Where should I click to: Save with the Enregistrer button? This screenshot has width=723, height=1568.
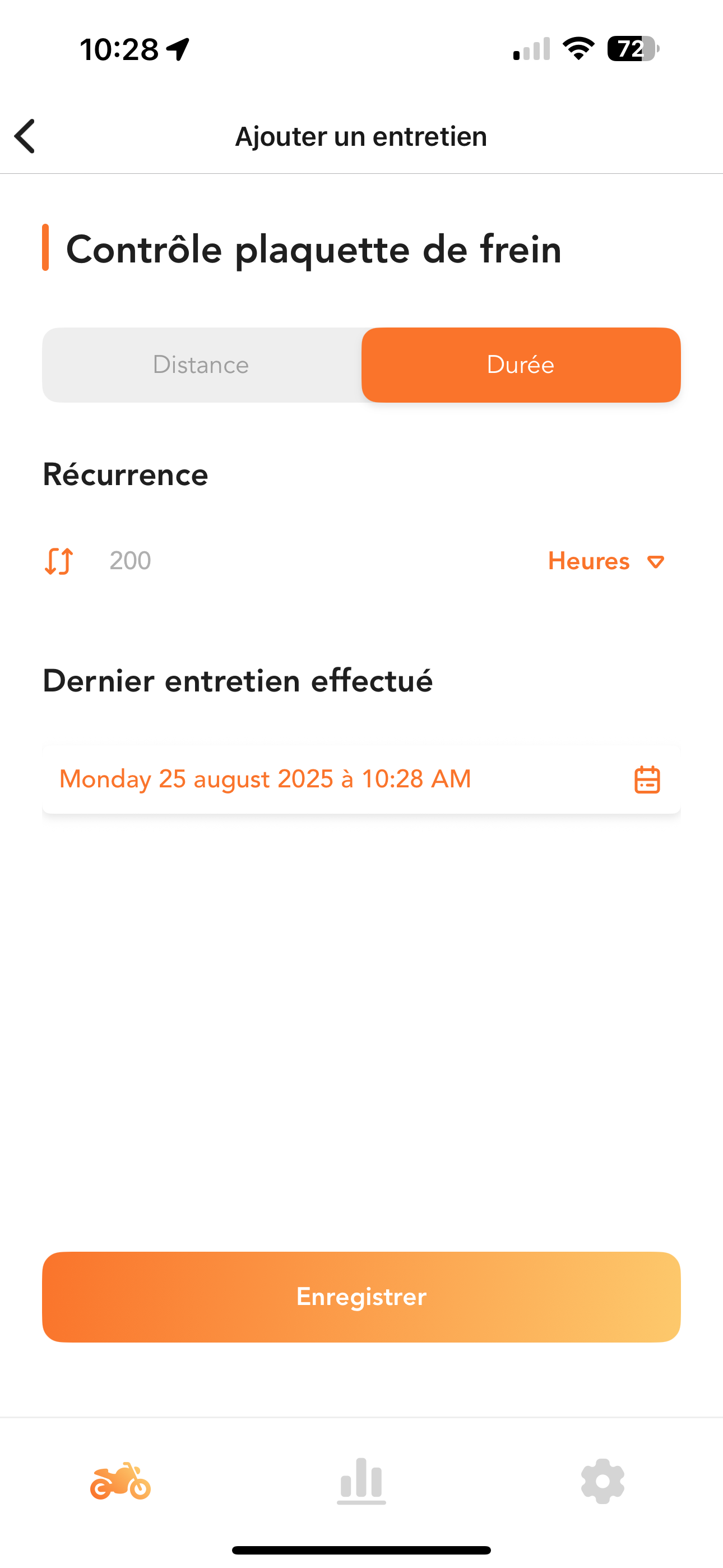361,1297
